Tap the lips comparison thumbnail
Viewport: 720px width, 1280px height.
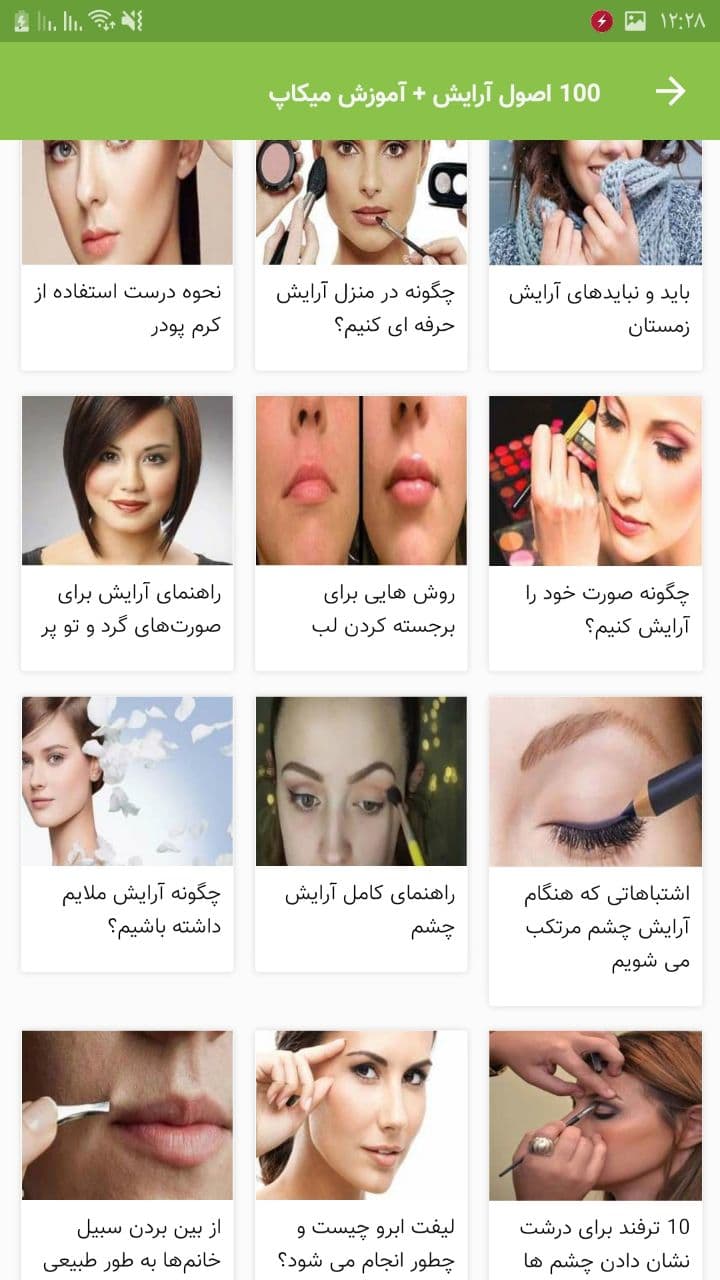click(x=360, y=480)
